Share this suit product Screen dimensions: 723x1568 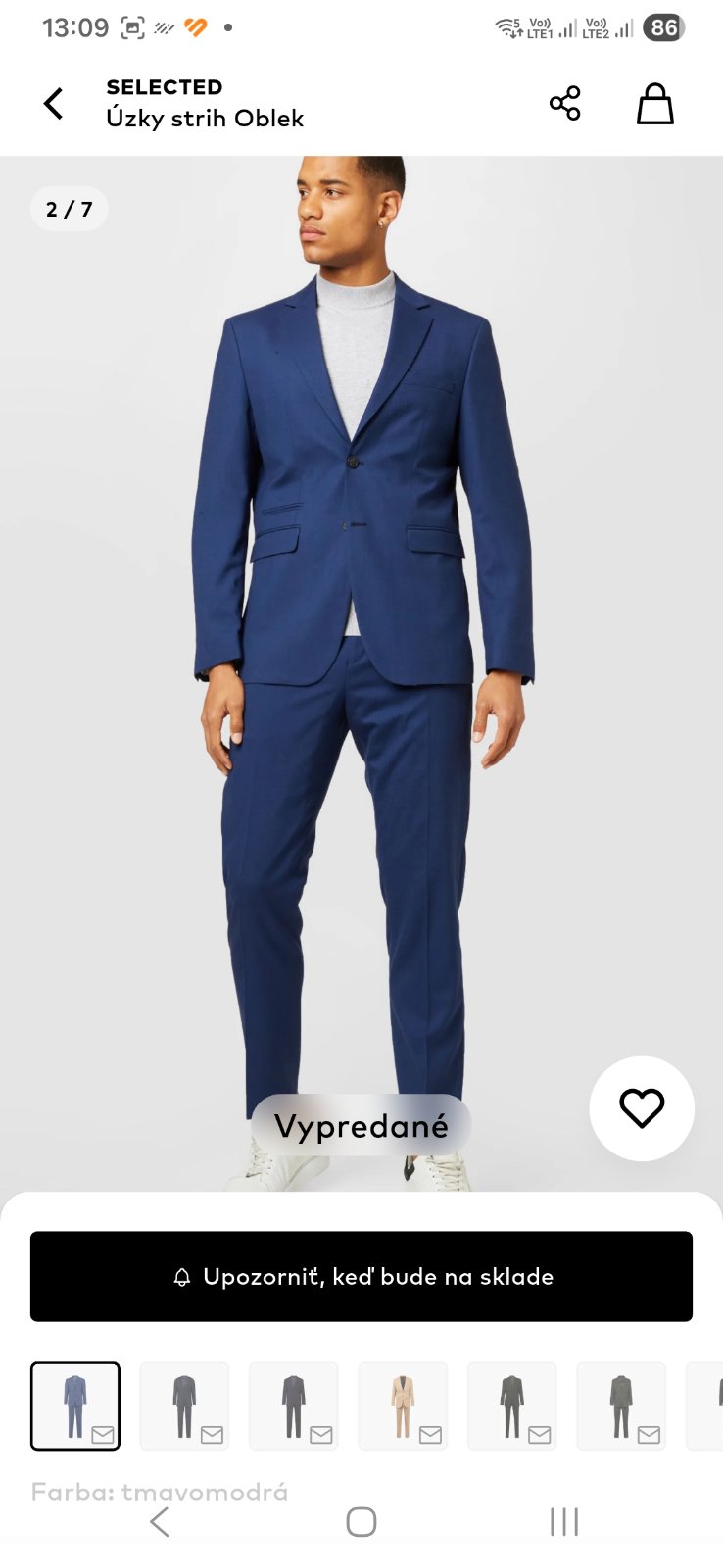coord(565,103)
